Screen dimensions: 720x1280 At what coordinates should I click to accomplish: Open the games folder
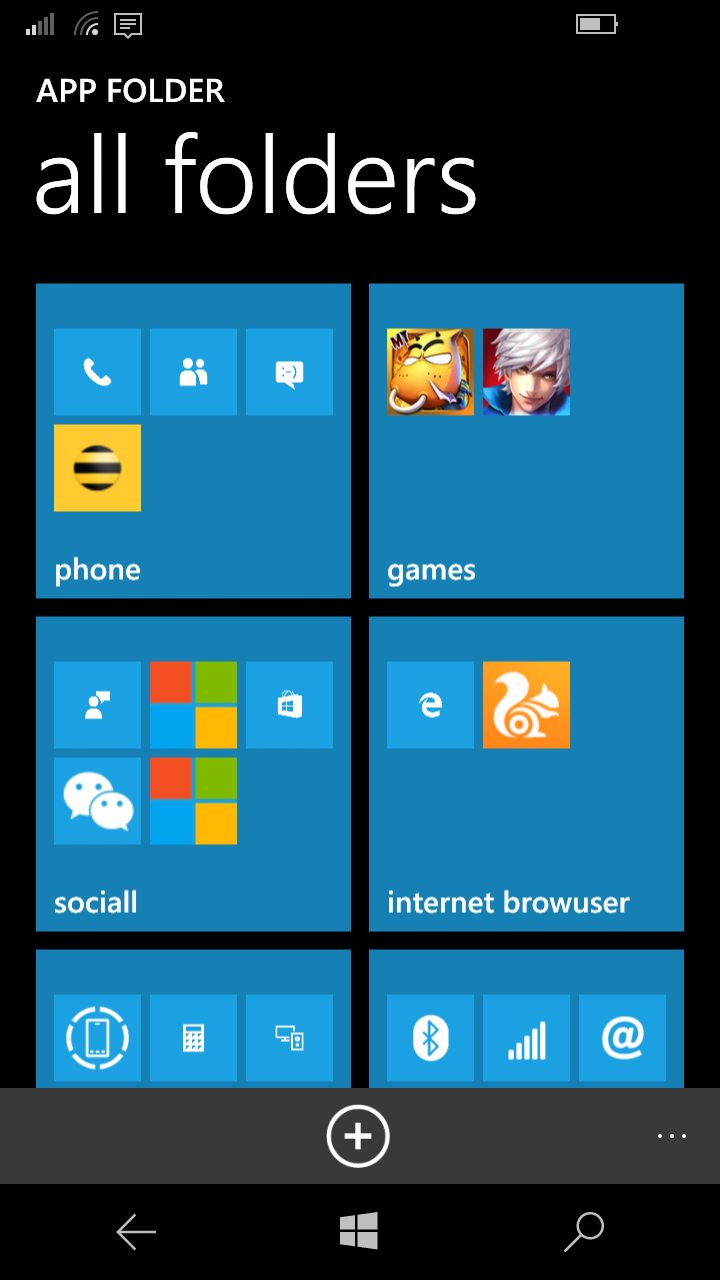(x=526, y=441)
